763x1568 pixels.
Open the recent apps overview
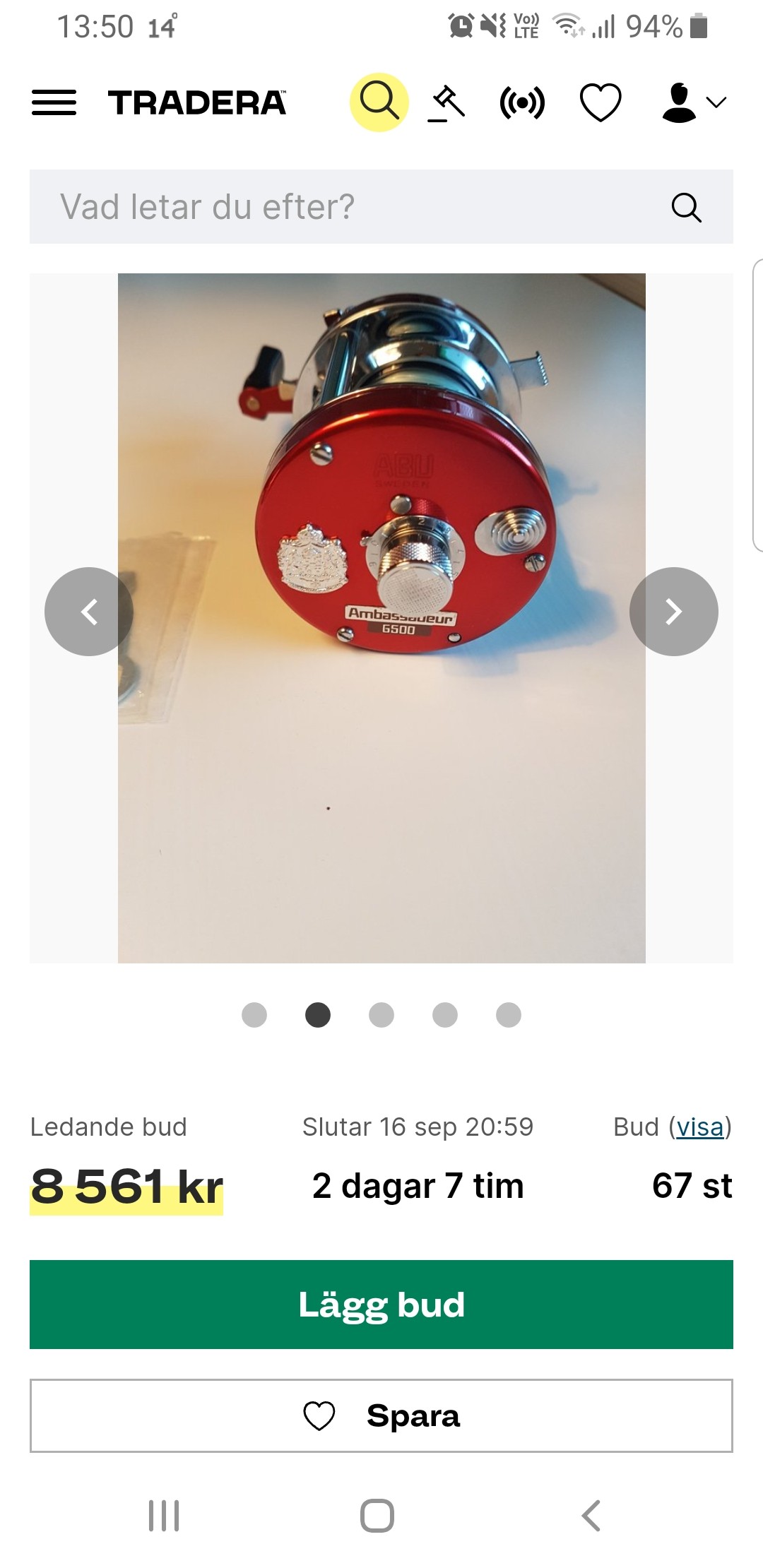coord(164,1516)
